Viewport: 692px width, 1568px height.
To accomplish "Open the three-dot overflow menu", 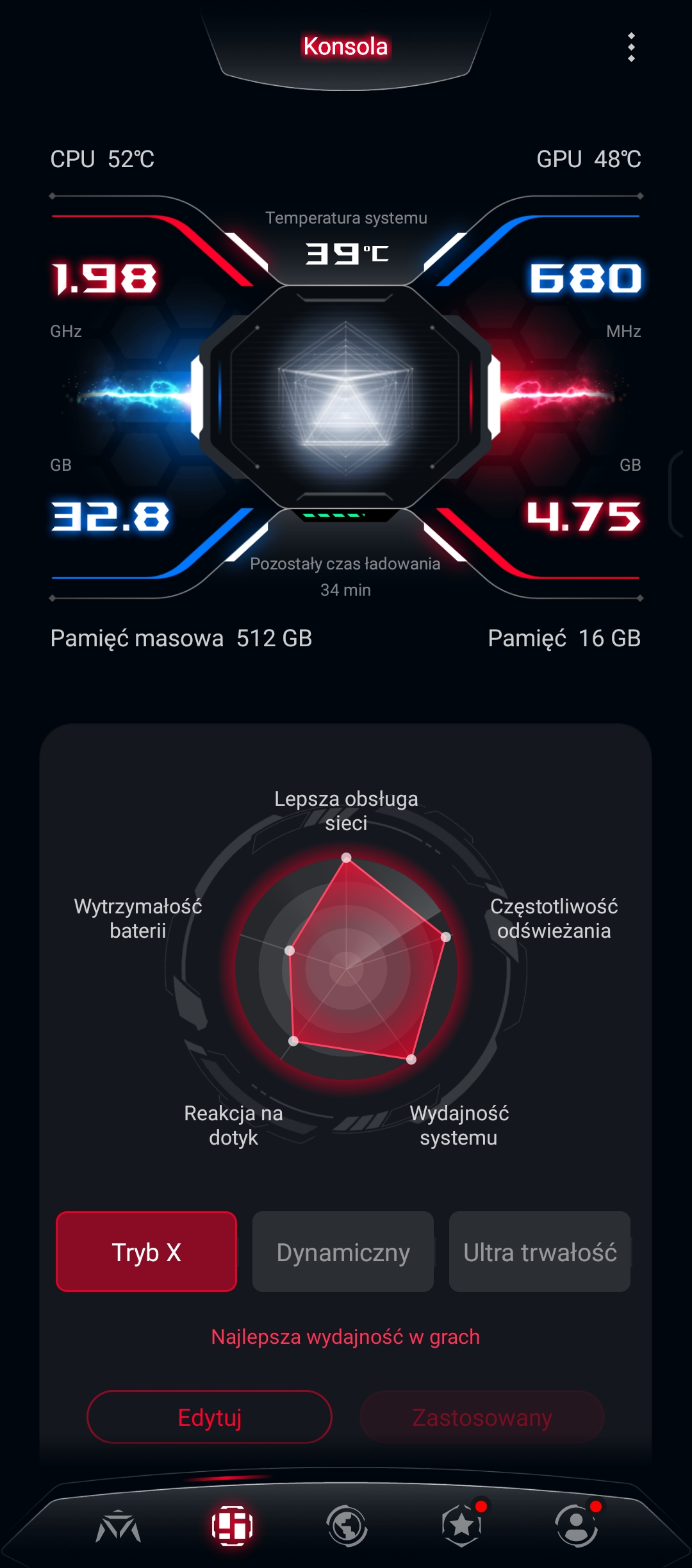I will point(631,47).
